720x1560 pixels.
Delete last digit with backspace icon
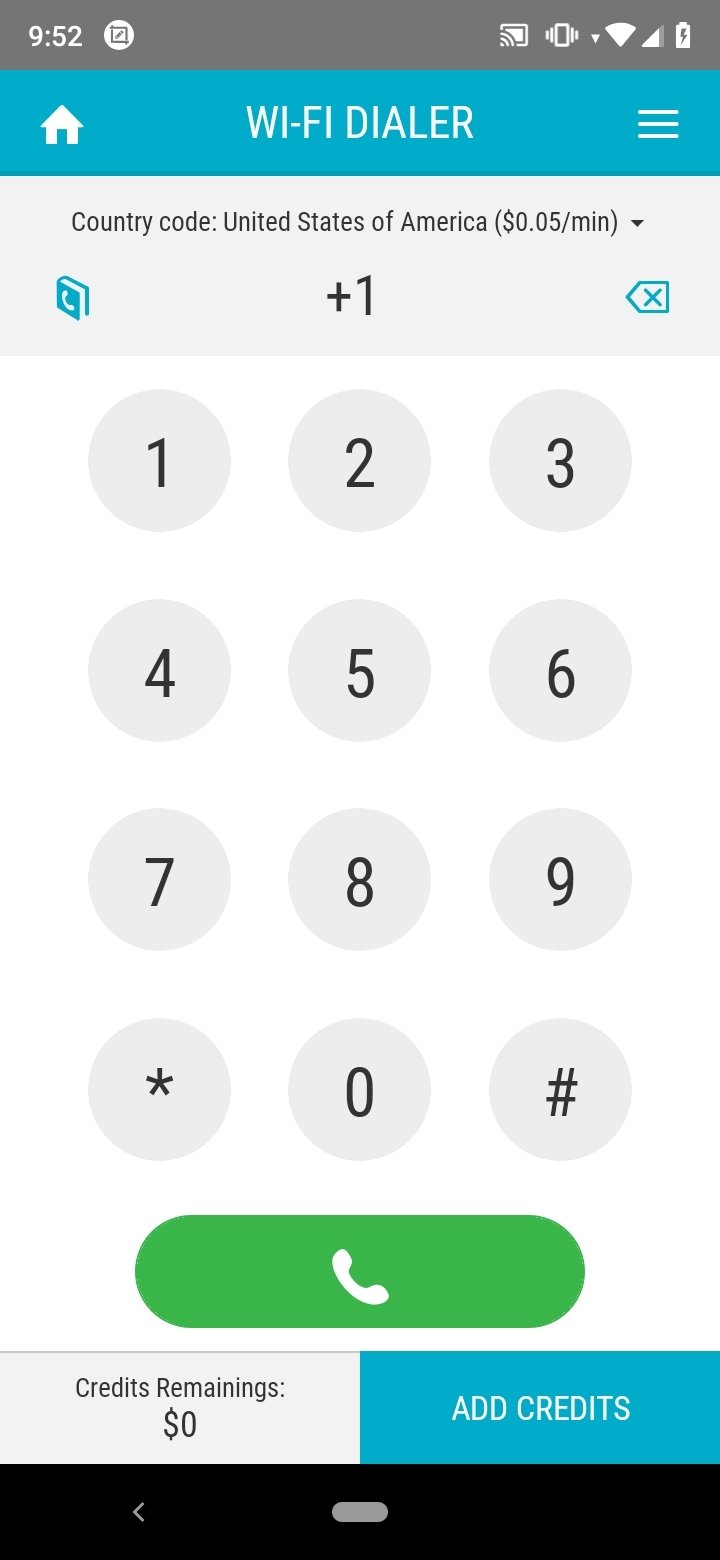click(647, 297)
